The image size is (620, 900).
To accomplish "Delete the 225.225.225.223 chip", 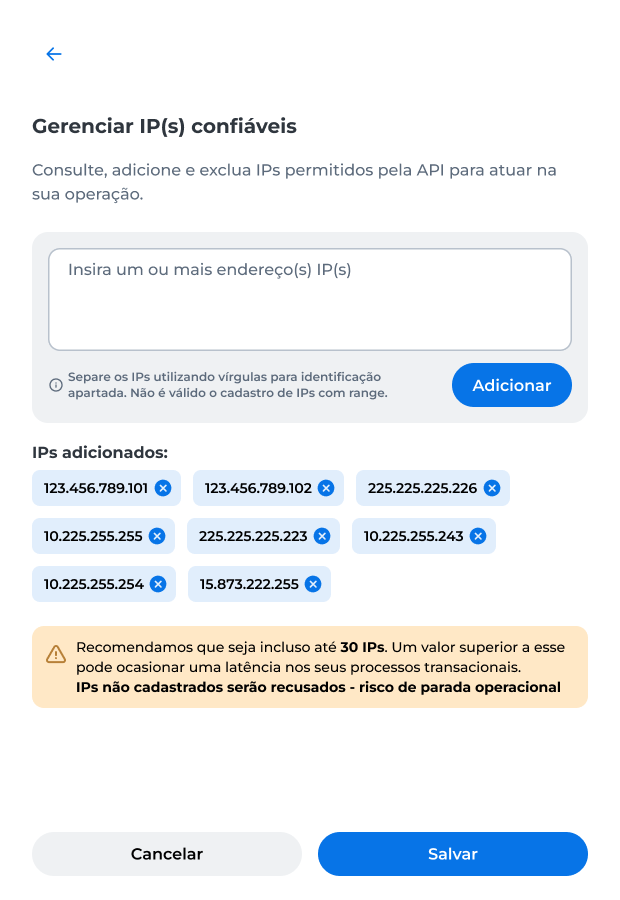I will point(322,536).
